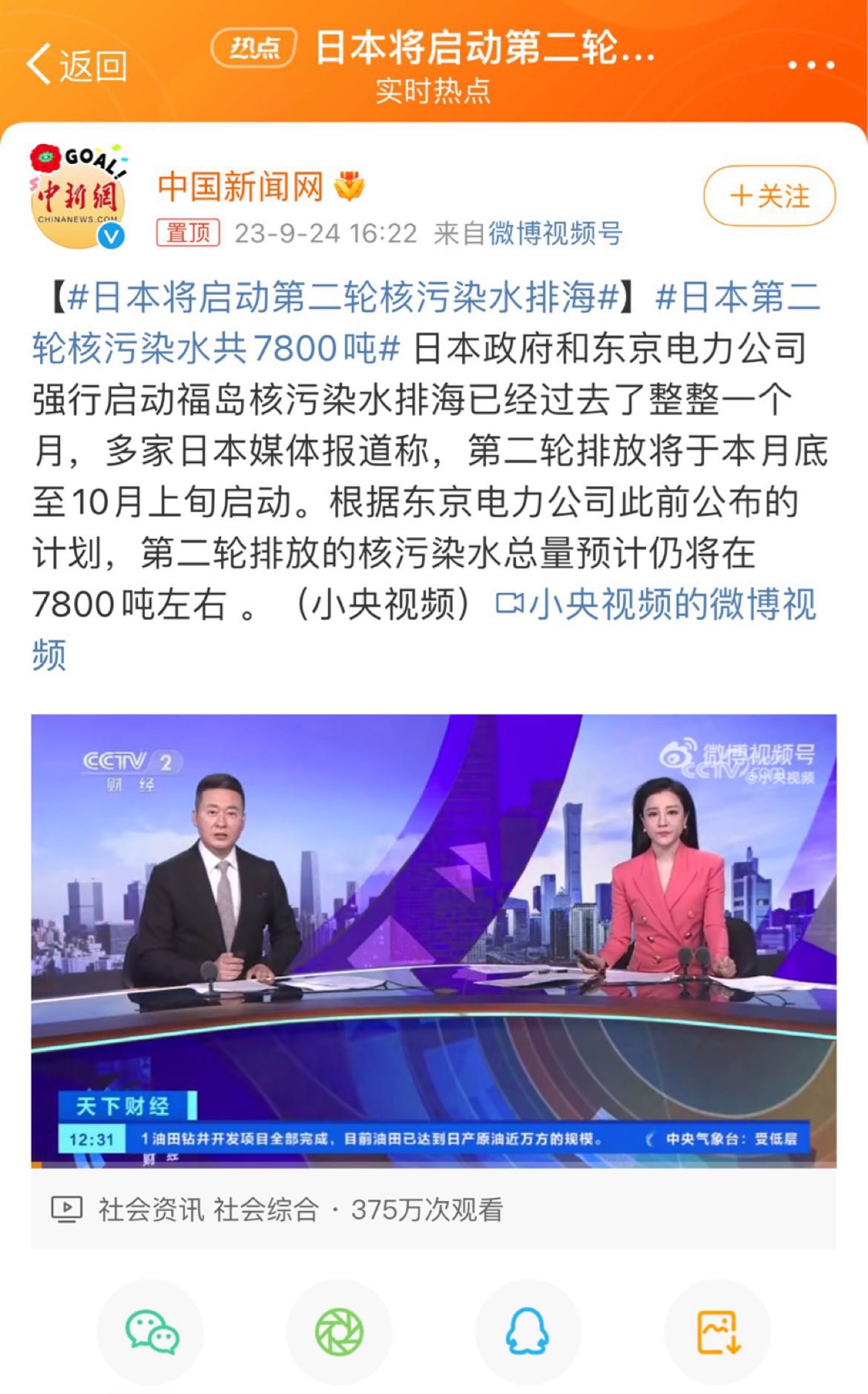
Task: Open hashtag #日本将启动第二轮核污染水排海#
Action: point(343,297)
